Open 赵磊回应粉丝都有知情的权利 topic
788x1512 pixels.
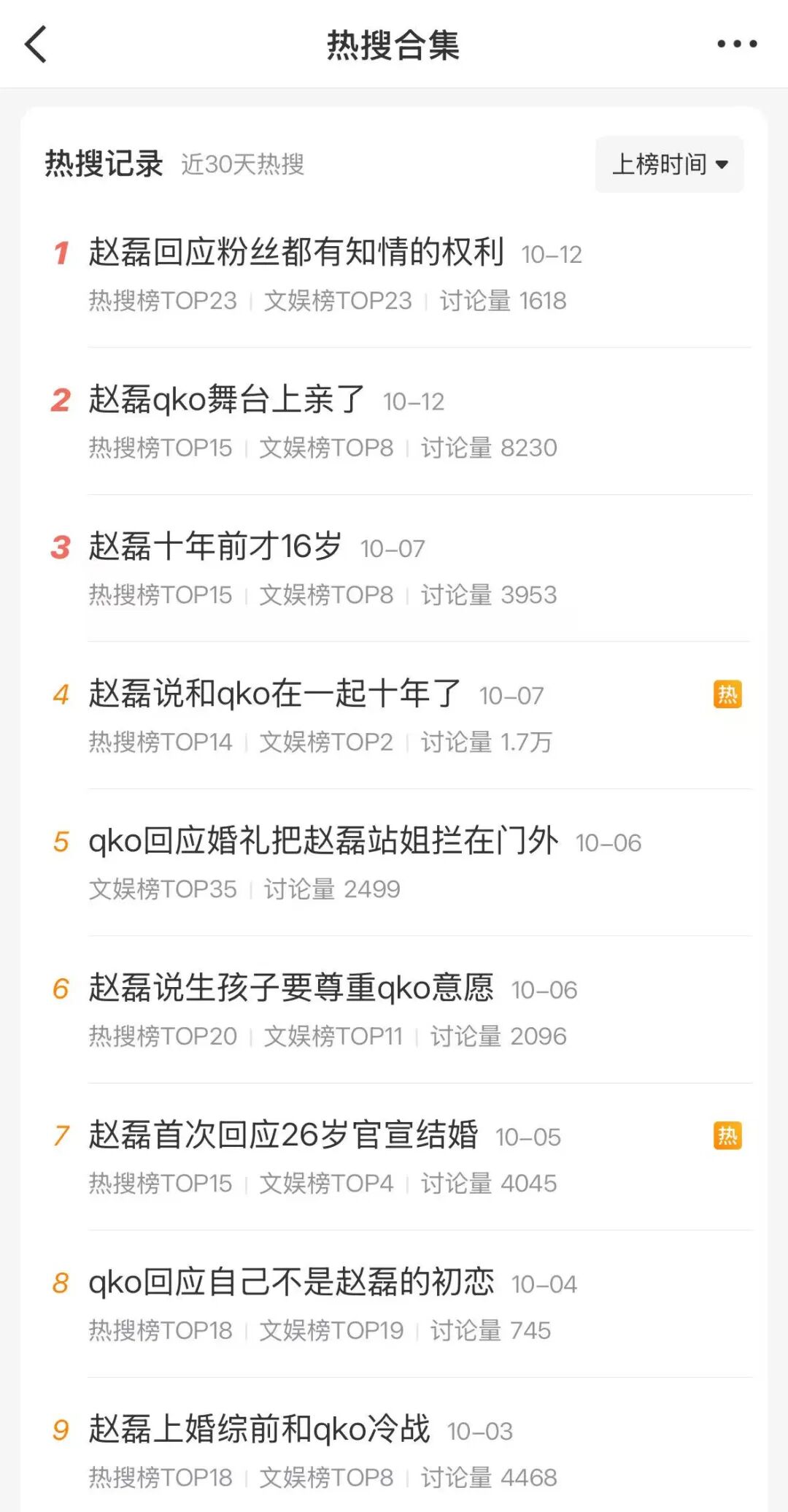296,253
